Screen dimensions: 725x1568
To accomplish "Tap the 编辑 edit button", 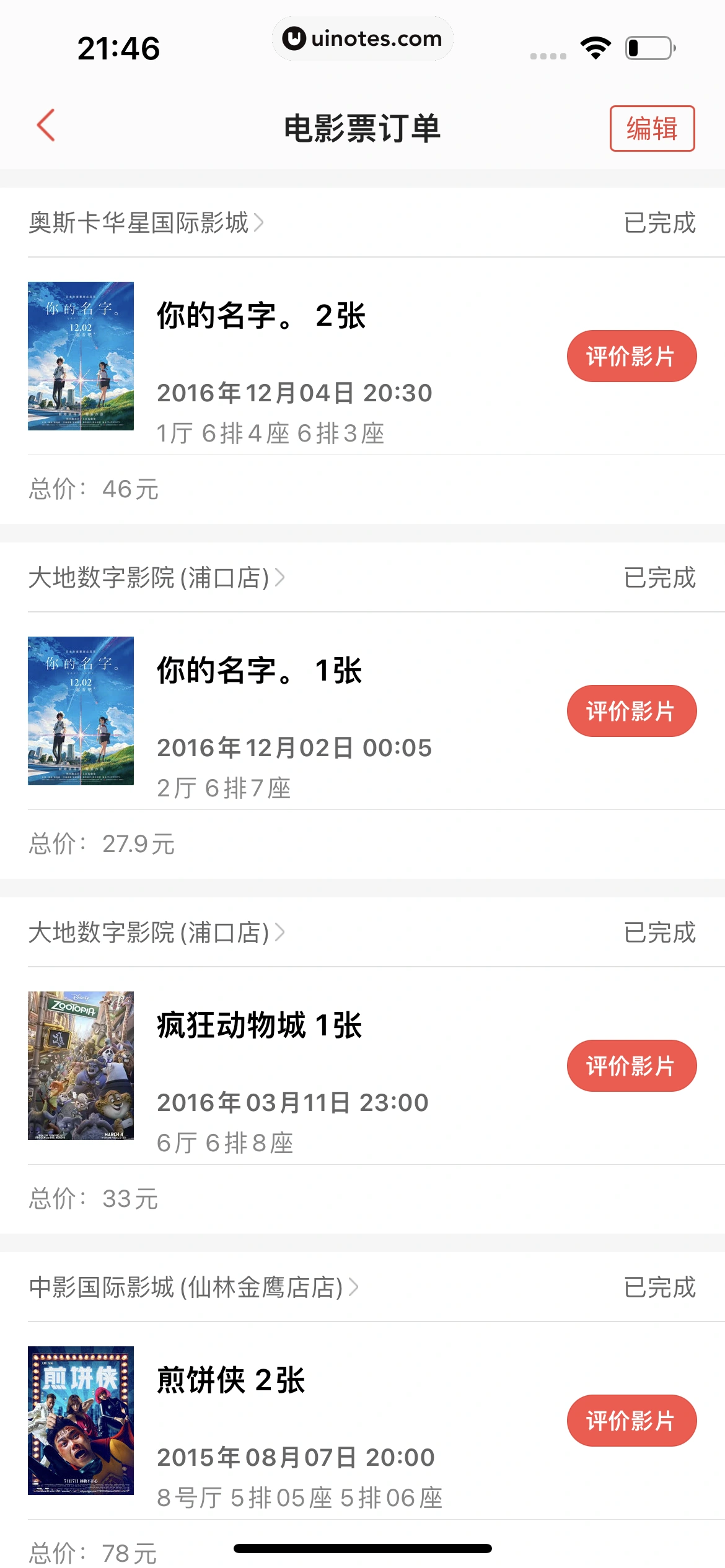I will [654, 129].
